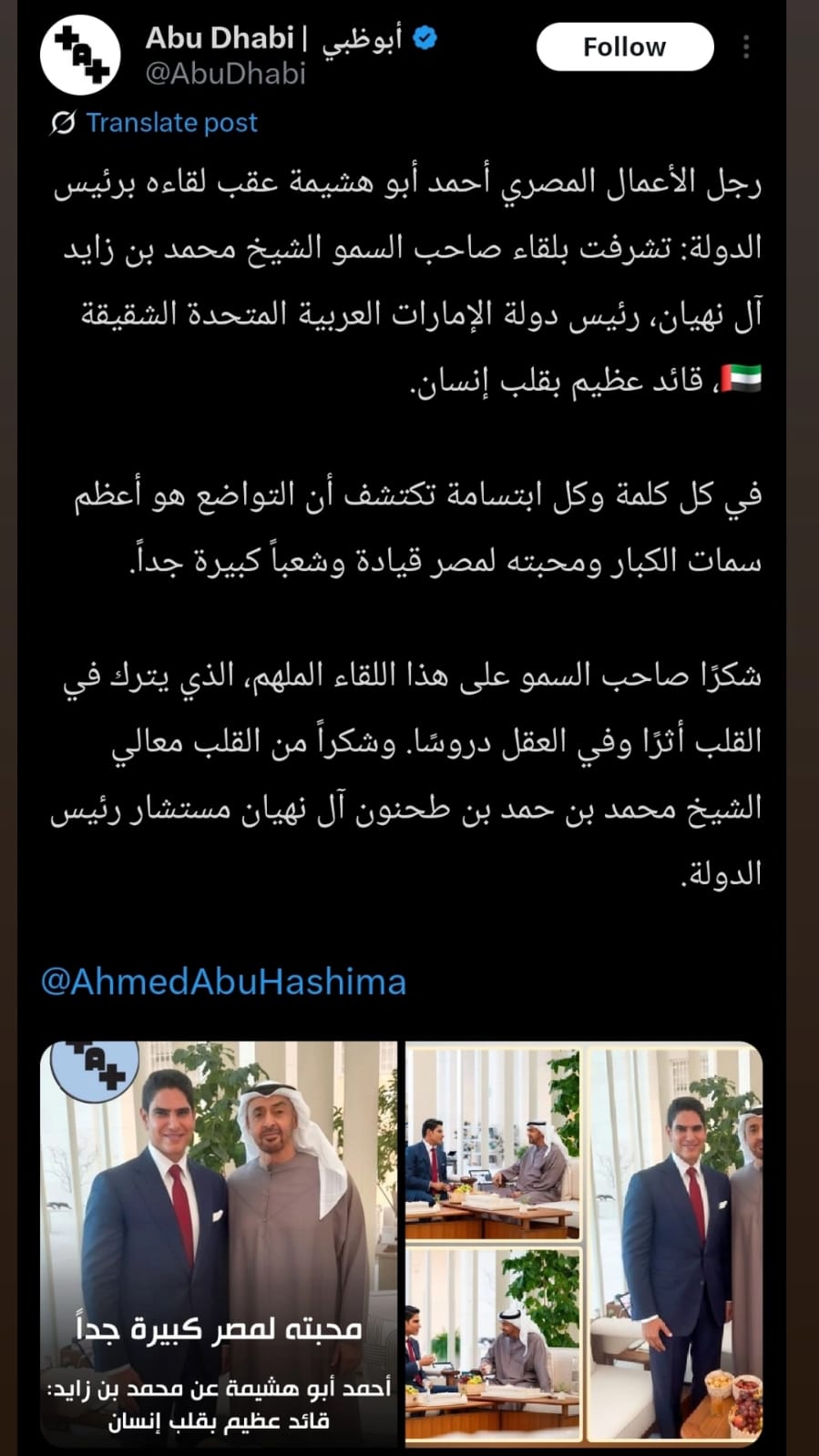Open the rightmost standing portrait photo

(x=674, y=1243)
